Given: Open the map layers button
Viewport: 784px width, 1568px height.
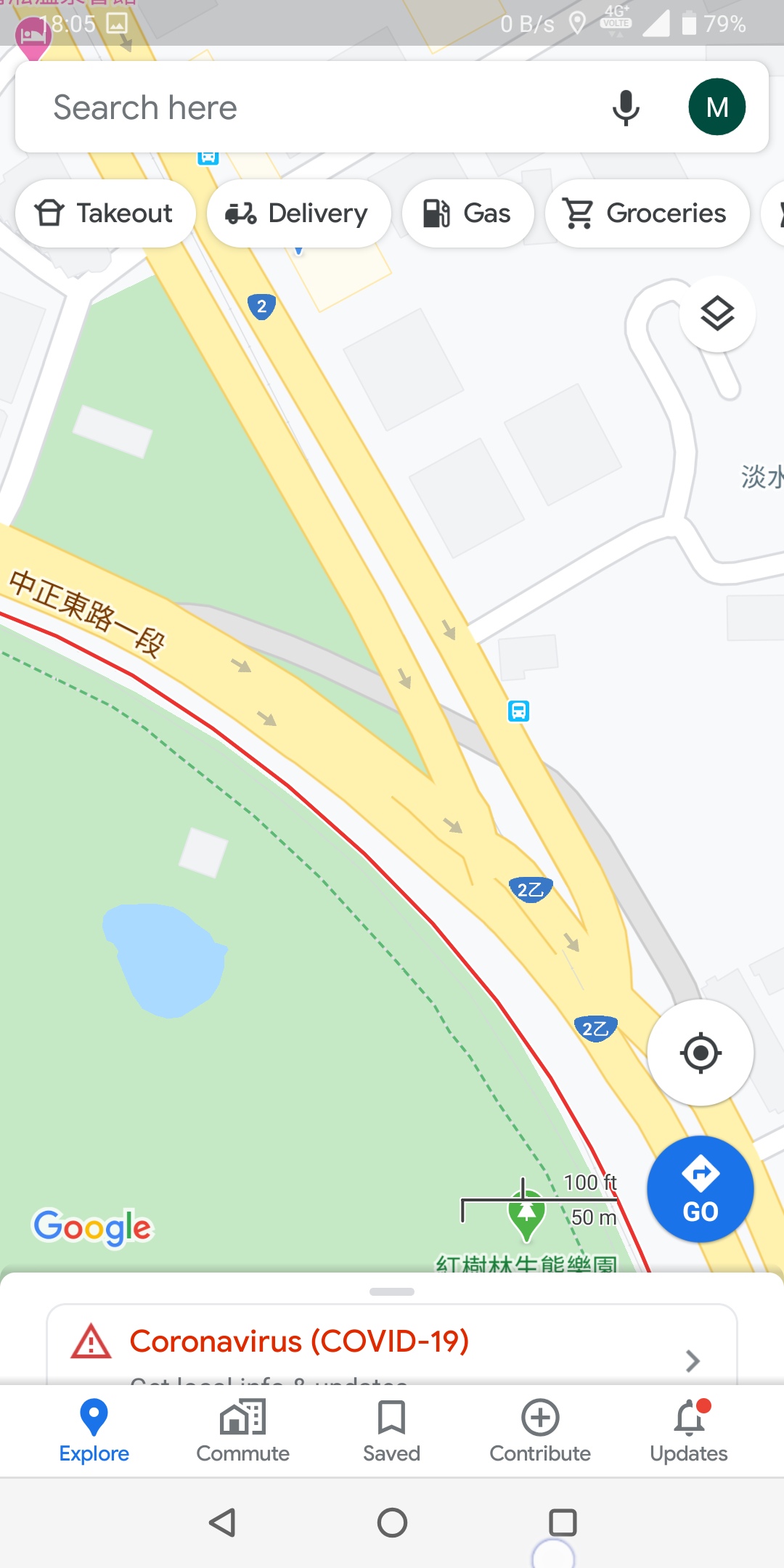Looking at the screenshot, I should (x=717, y=314).
